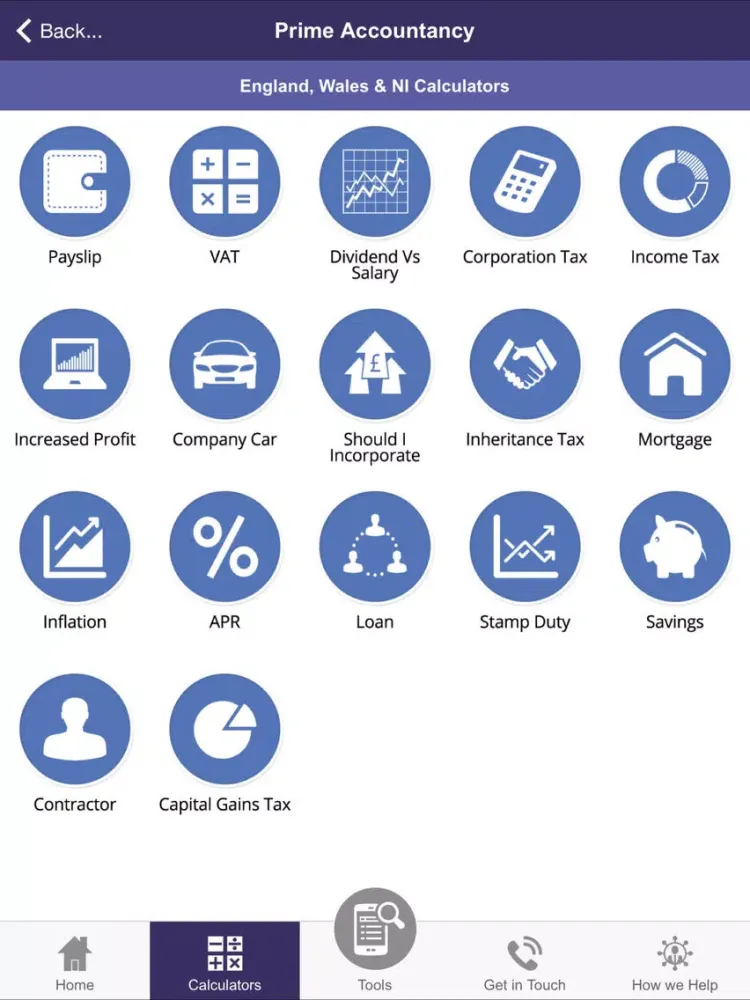The width and height of the screenshot is (750, 1000).
Task: Open the Savings calculator
Action: pyautogui.click(x=675, y=547)
